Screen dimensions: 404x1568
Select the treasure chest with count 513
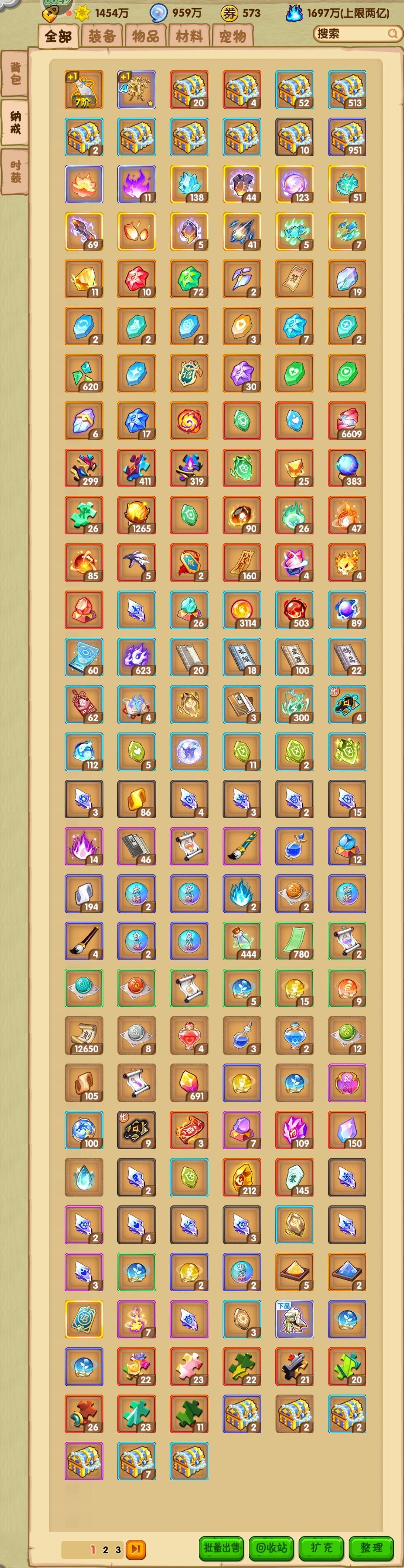(x=347, y=89)
